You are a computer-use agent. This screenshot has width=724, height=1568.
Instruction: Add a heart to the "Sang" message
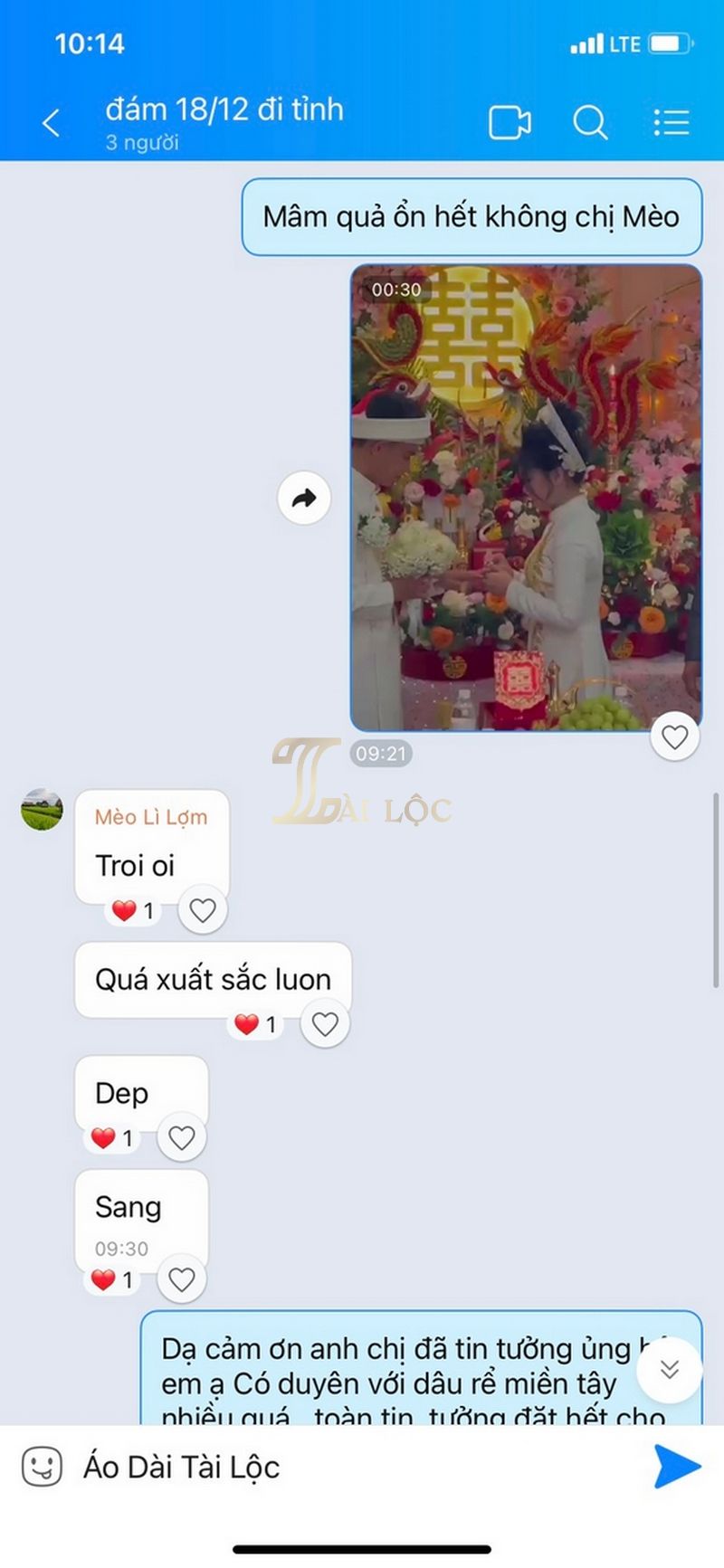tap(182, 1279)
